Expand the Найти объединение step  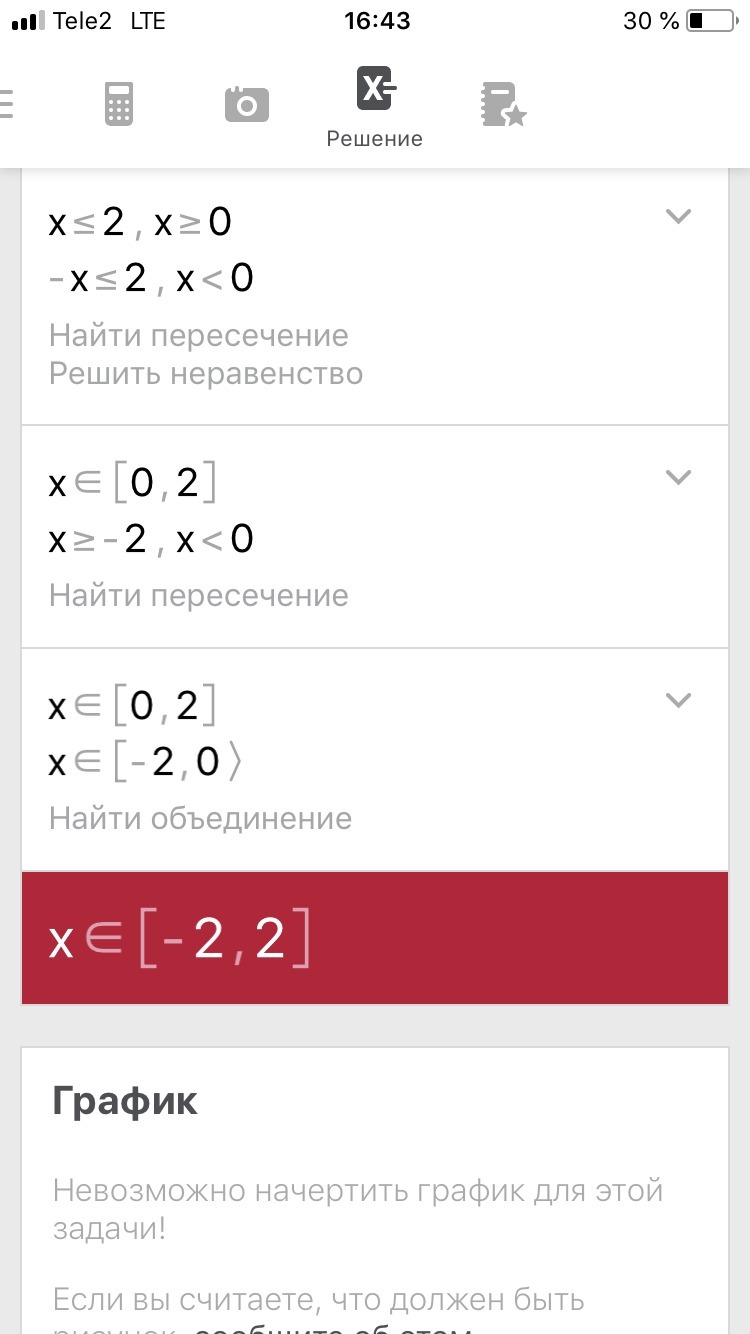click(678, 700)
